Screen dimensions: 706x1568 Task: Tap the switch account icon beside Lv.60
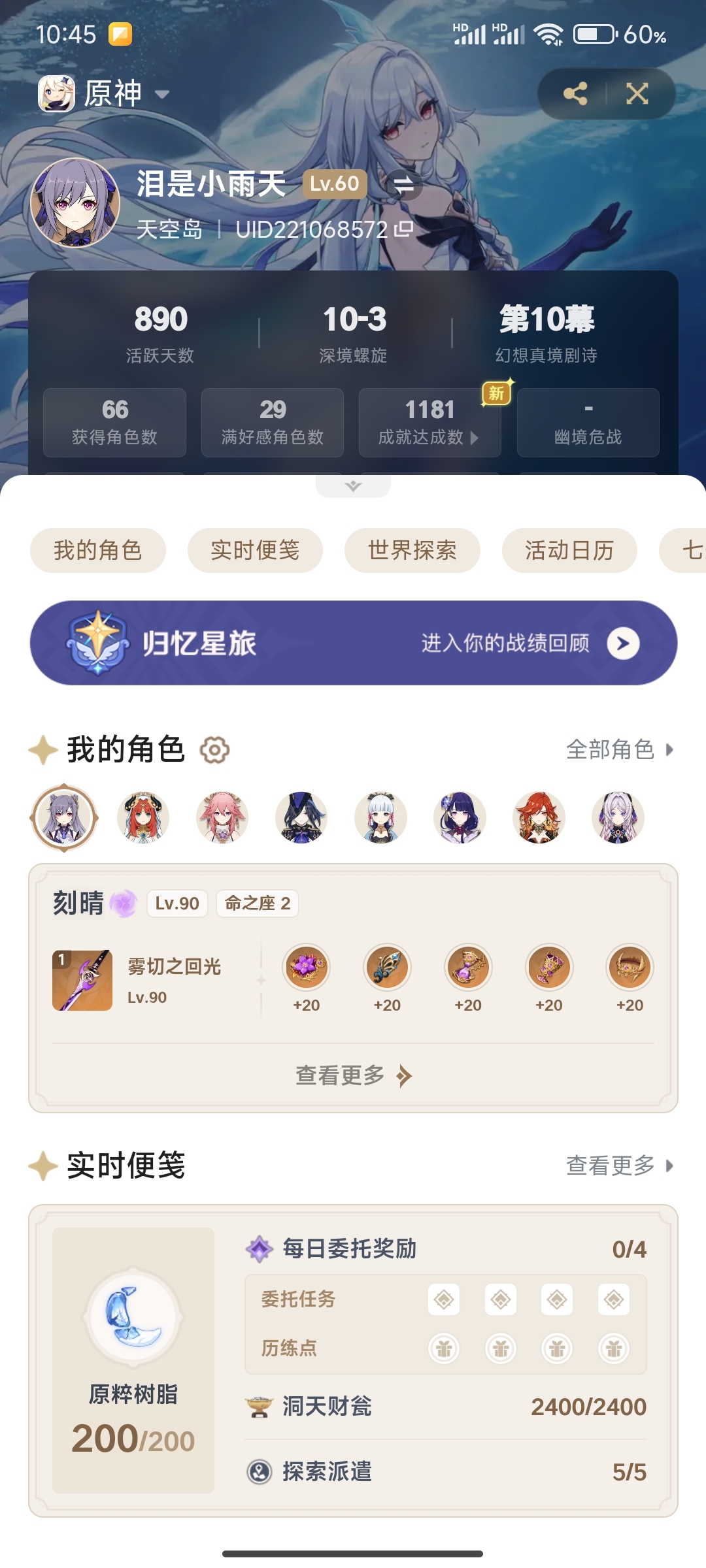click(403, 185)
